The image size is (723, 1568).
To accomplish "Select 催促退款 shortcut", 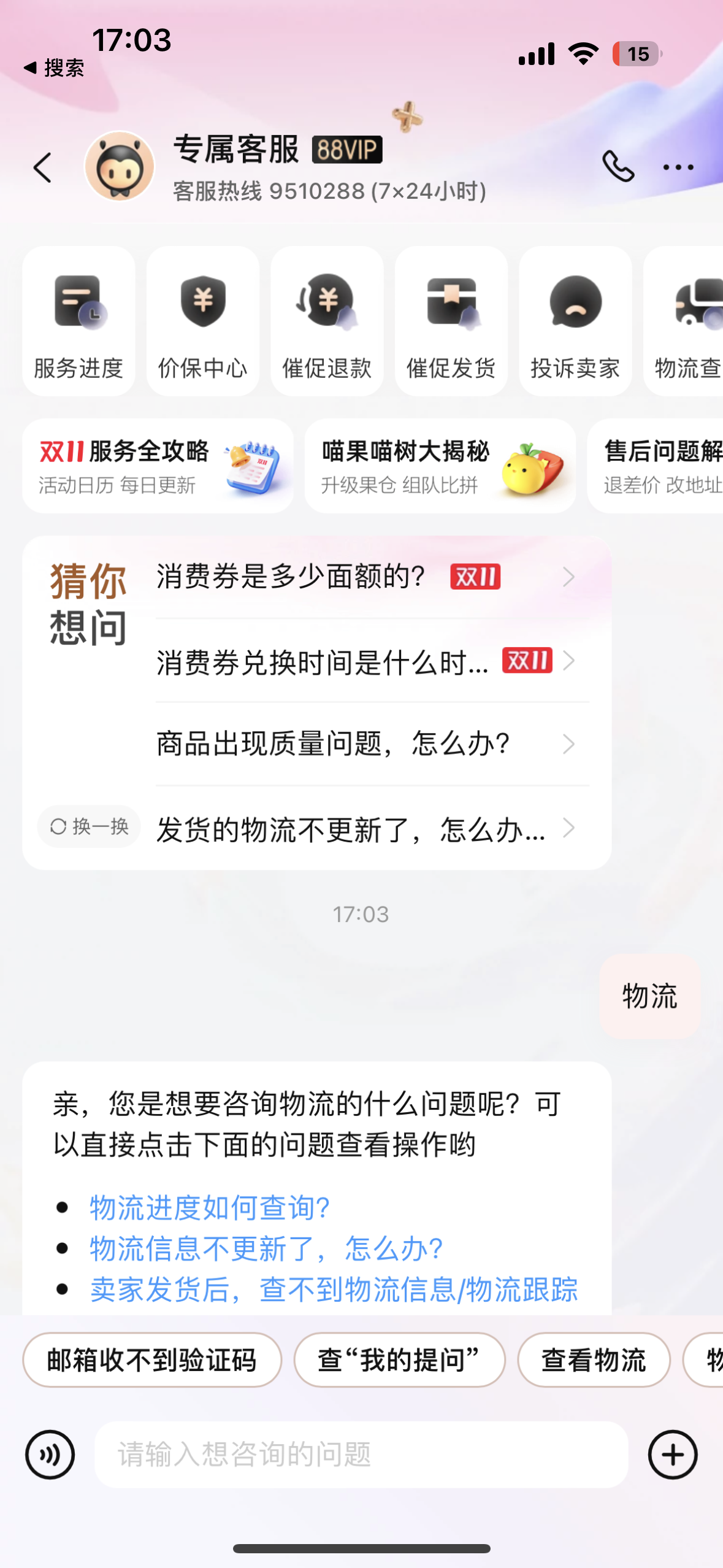I will pyautogui.click(x=327, y=321).
